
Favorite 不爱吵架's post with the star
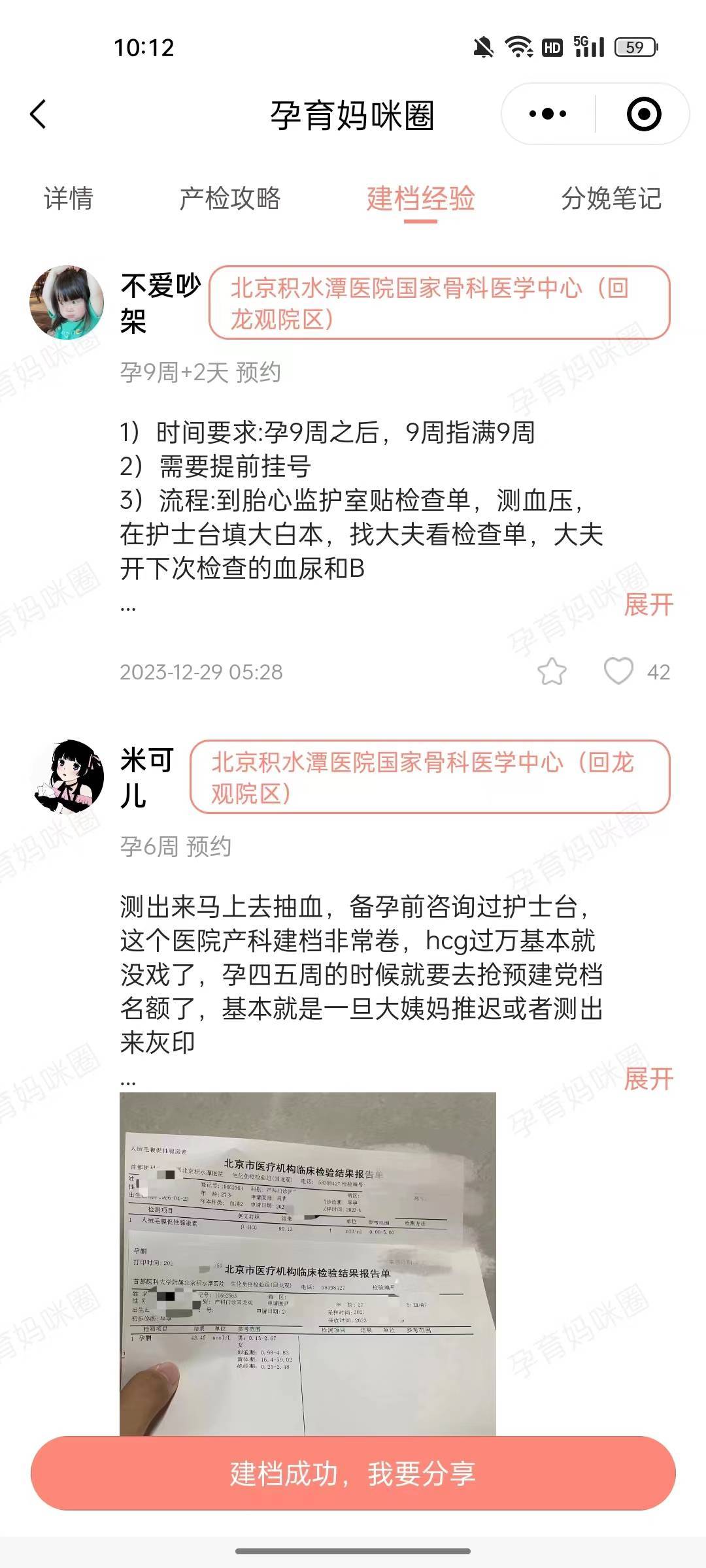click(x=552, y=672)
